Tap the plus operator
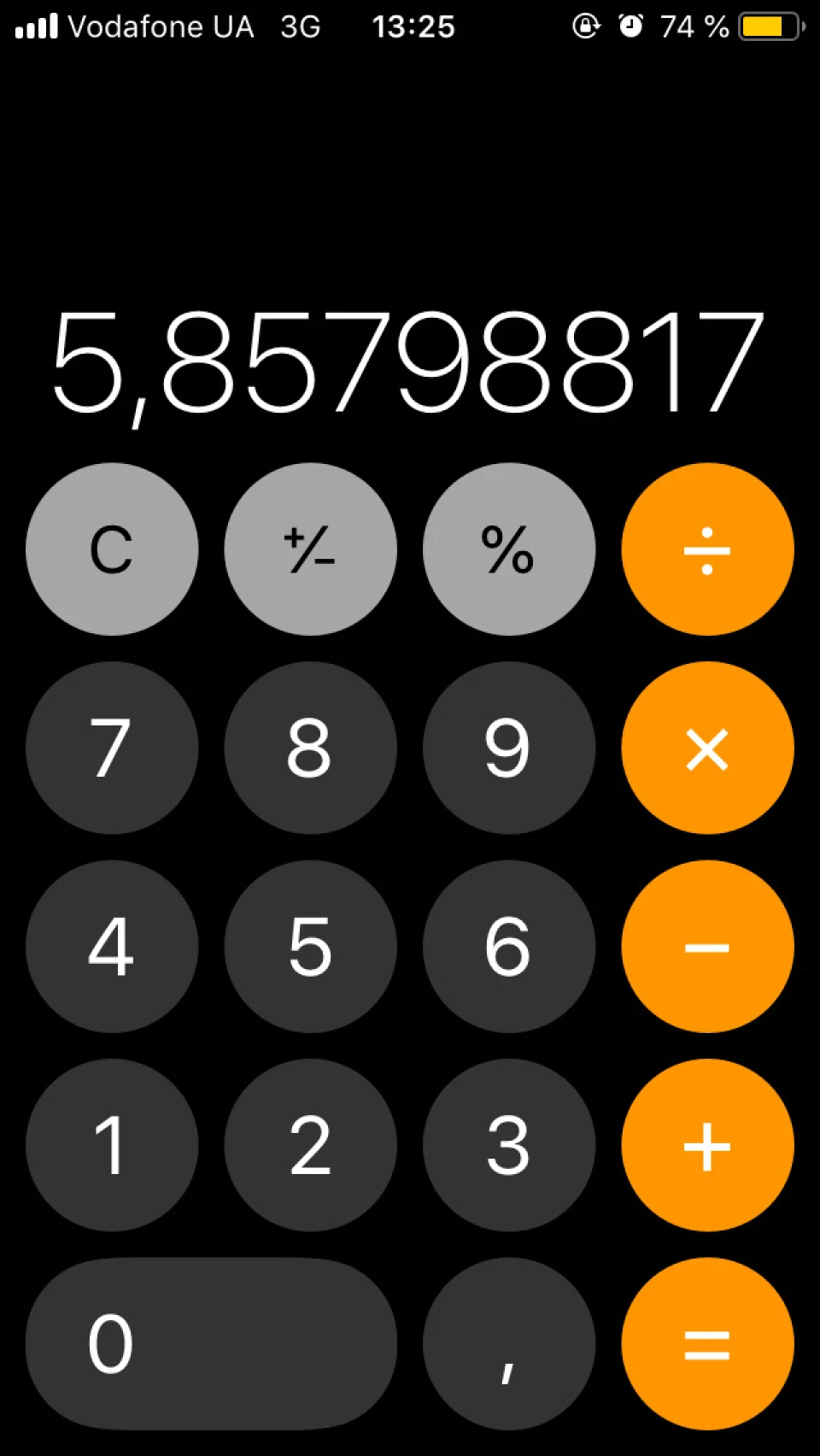Viewport: 820px width, 1456px height. point(707,1145)
